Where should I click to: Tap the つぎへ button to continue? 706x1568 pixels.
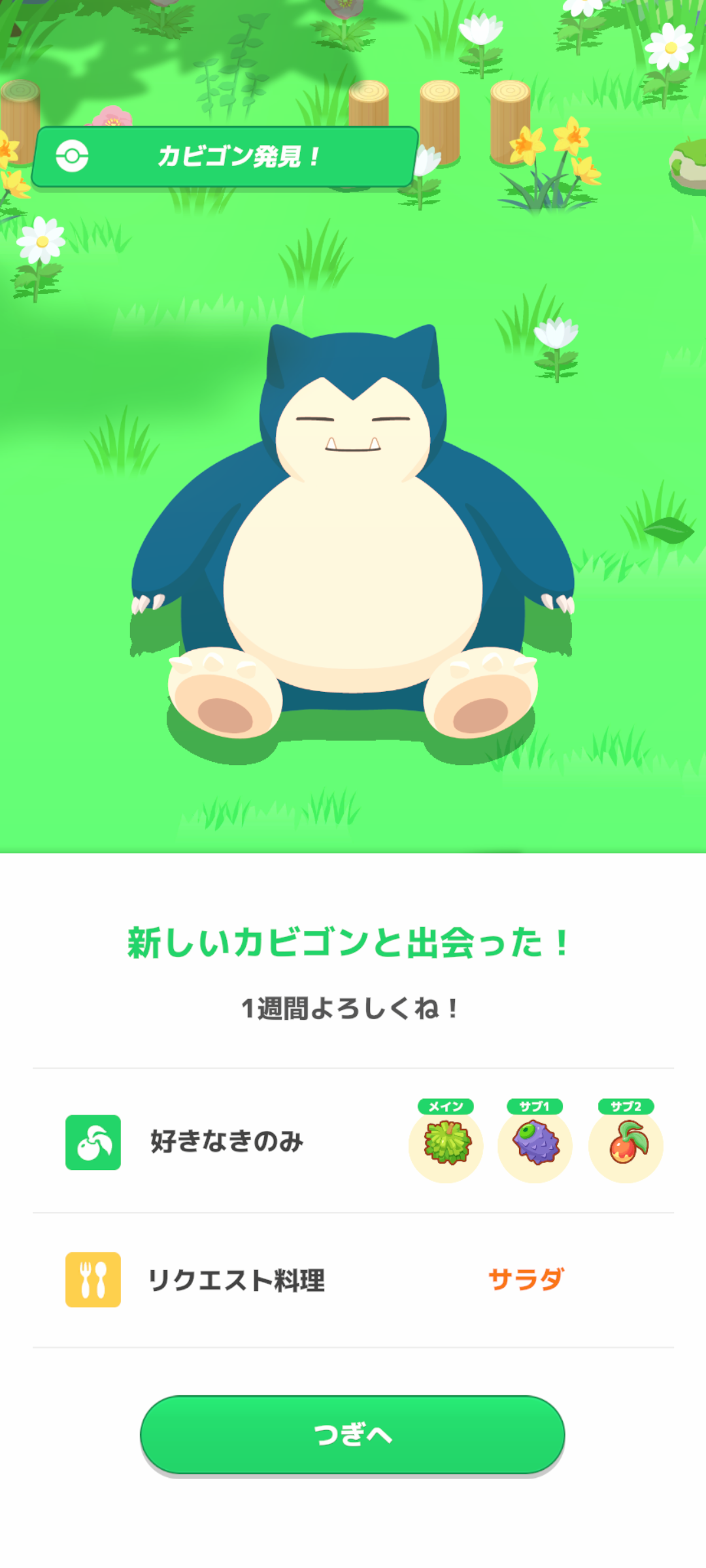352,1434
